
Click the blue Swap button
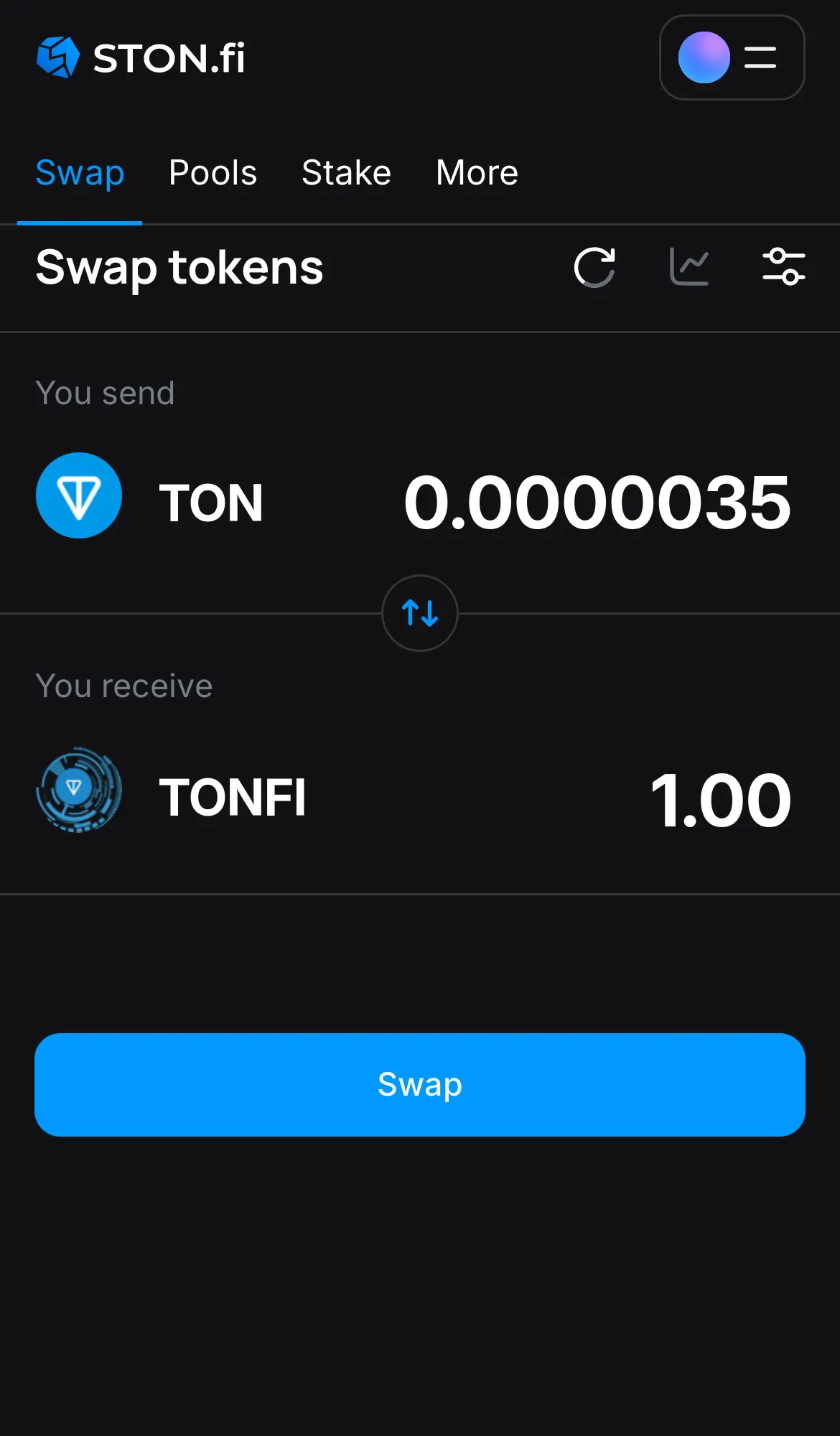pyautogui.click(x=419, y=1084)
